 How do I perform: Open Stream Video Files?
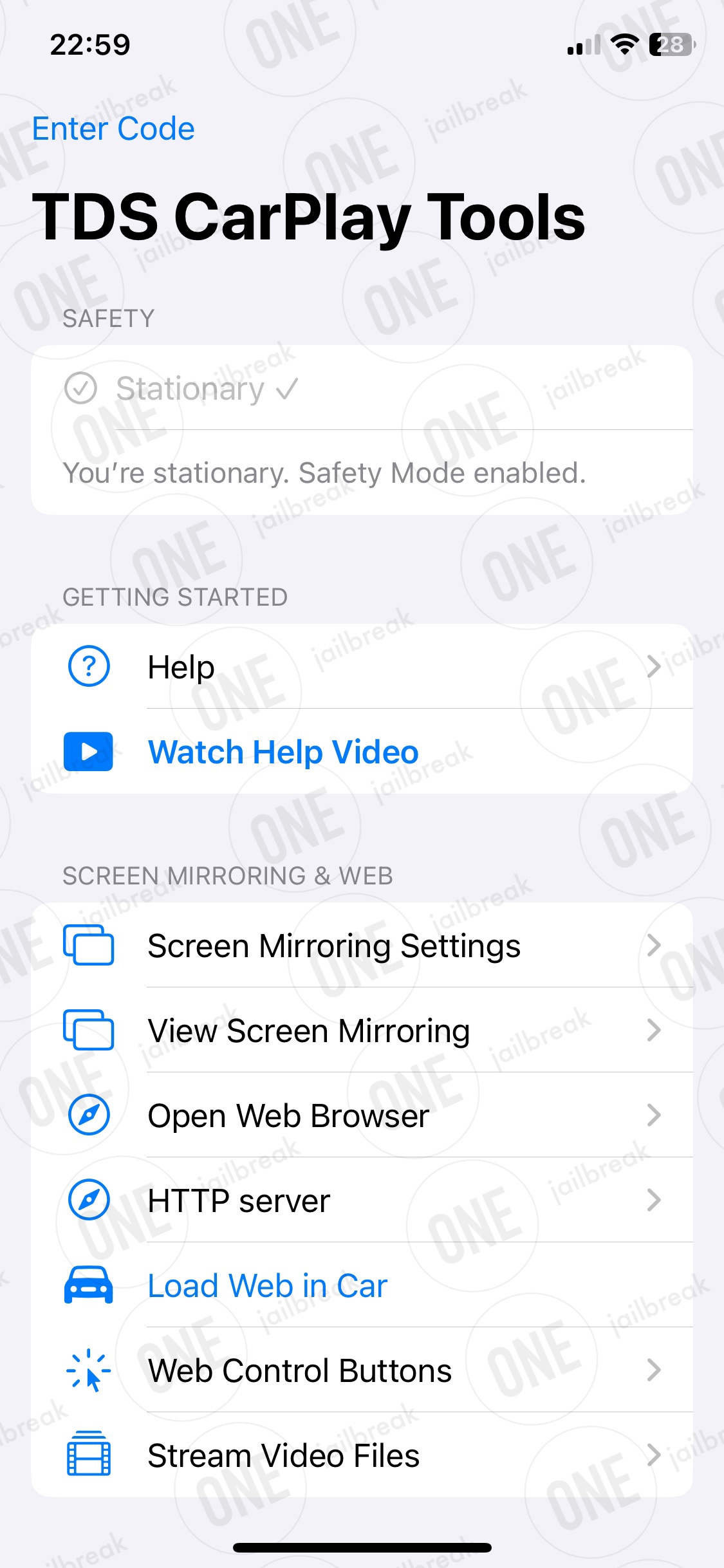pyautogui.click(x=362, y=1455)
